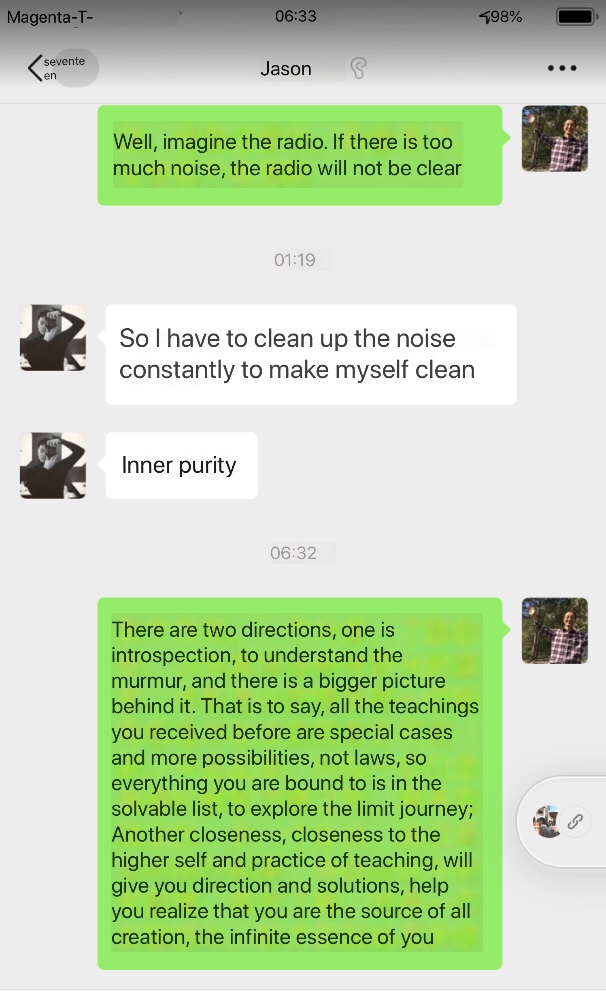The height and width of the screenshot is (991, 606).
Task: View profile from avatar beside the radio message
Action: click(553, 138)
